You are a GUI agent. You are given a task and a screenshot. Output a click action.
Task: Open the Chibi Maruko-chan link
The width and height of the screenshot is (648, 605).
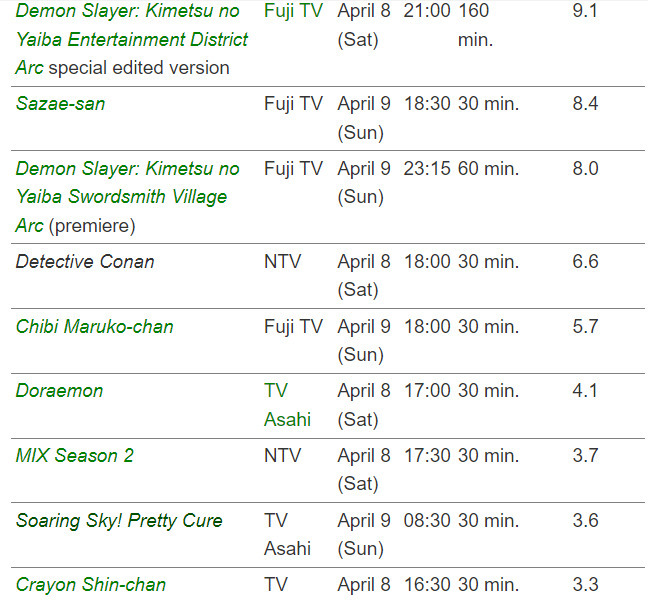(94, 327)
